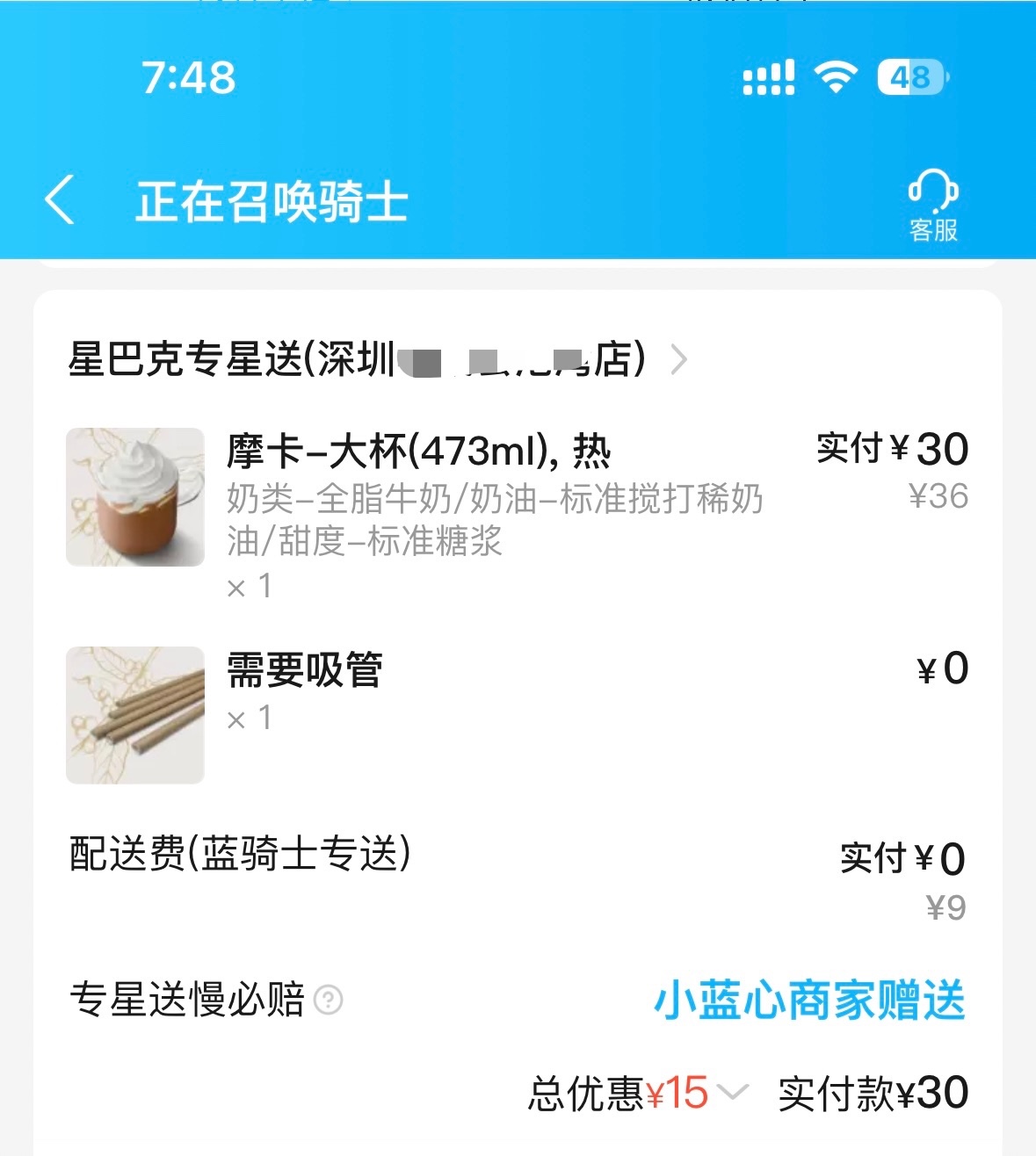Viewport: 1036px width, 1156px height.
Task: Go back using the top-left arrow
Action: tap(60, 200)
